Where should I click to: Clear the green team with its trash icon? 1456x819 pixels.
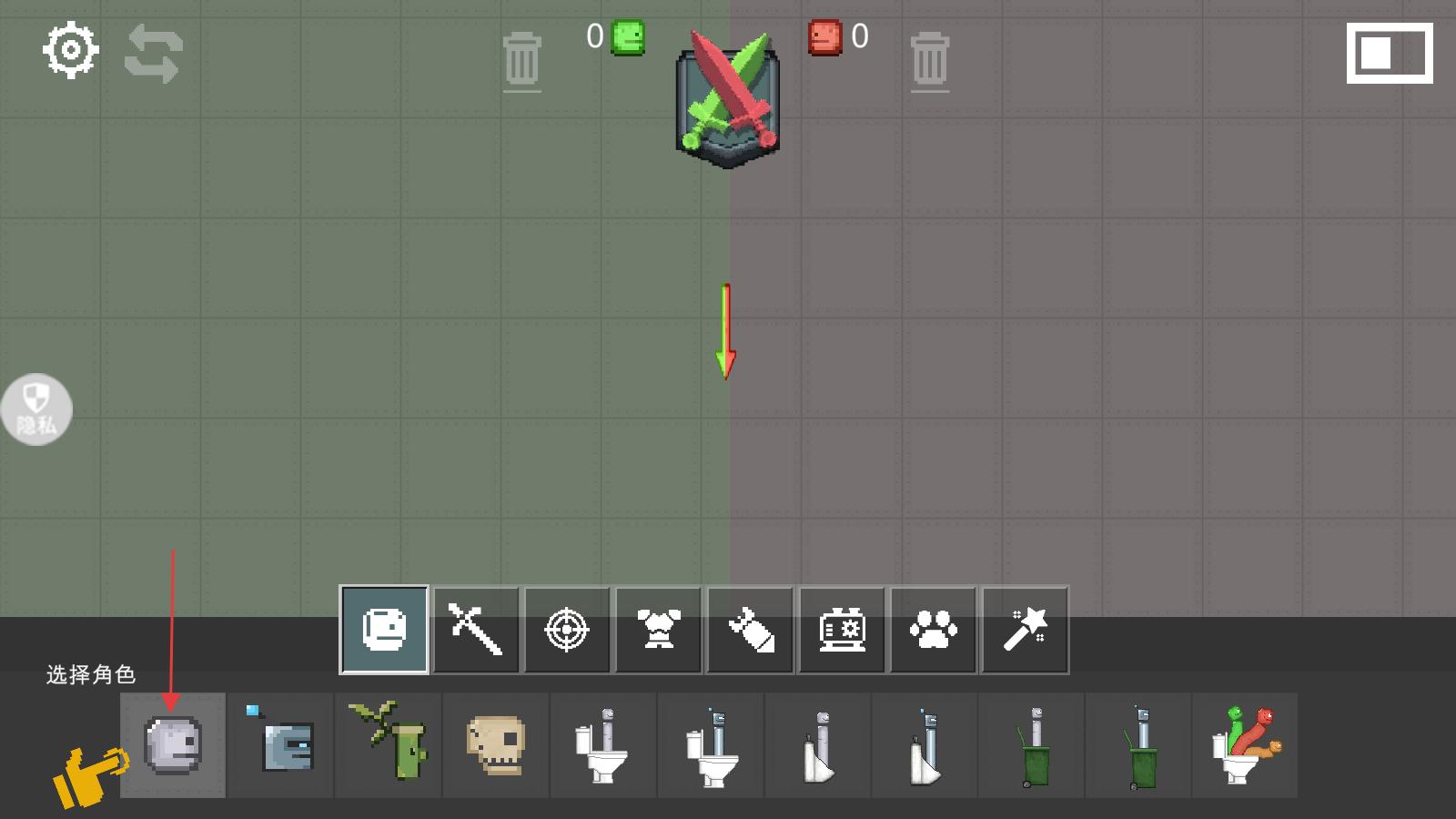click(521, 60)
